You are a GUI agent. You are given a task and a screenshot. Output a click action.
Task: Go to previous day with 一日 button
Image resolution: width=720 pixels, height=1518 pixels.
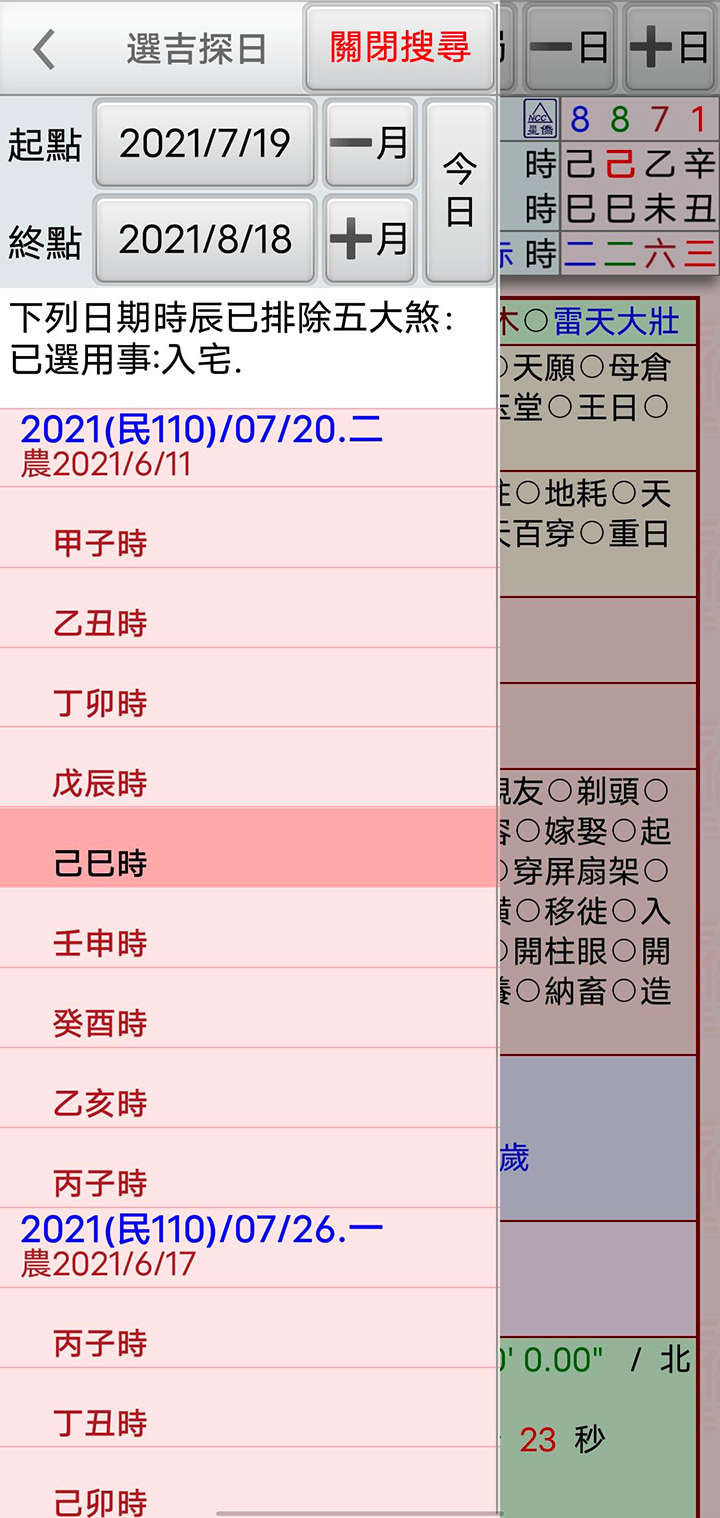click(x=571, y=48)
